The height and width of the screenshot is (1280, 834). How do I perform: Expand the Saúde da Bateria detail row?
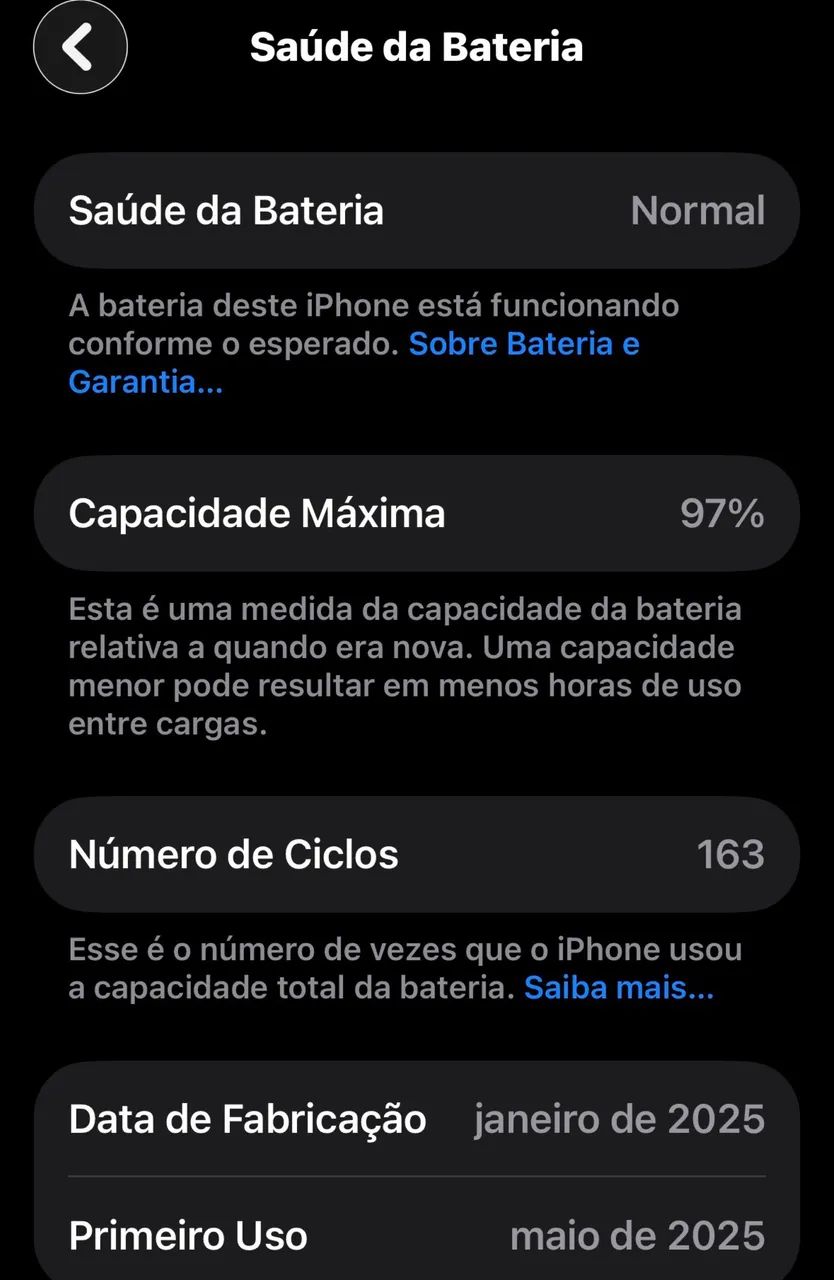(x=417, y=210)
